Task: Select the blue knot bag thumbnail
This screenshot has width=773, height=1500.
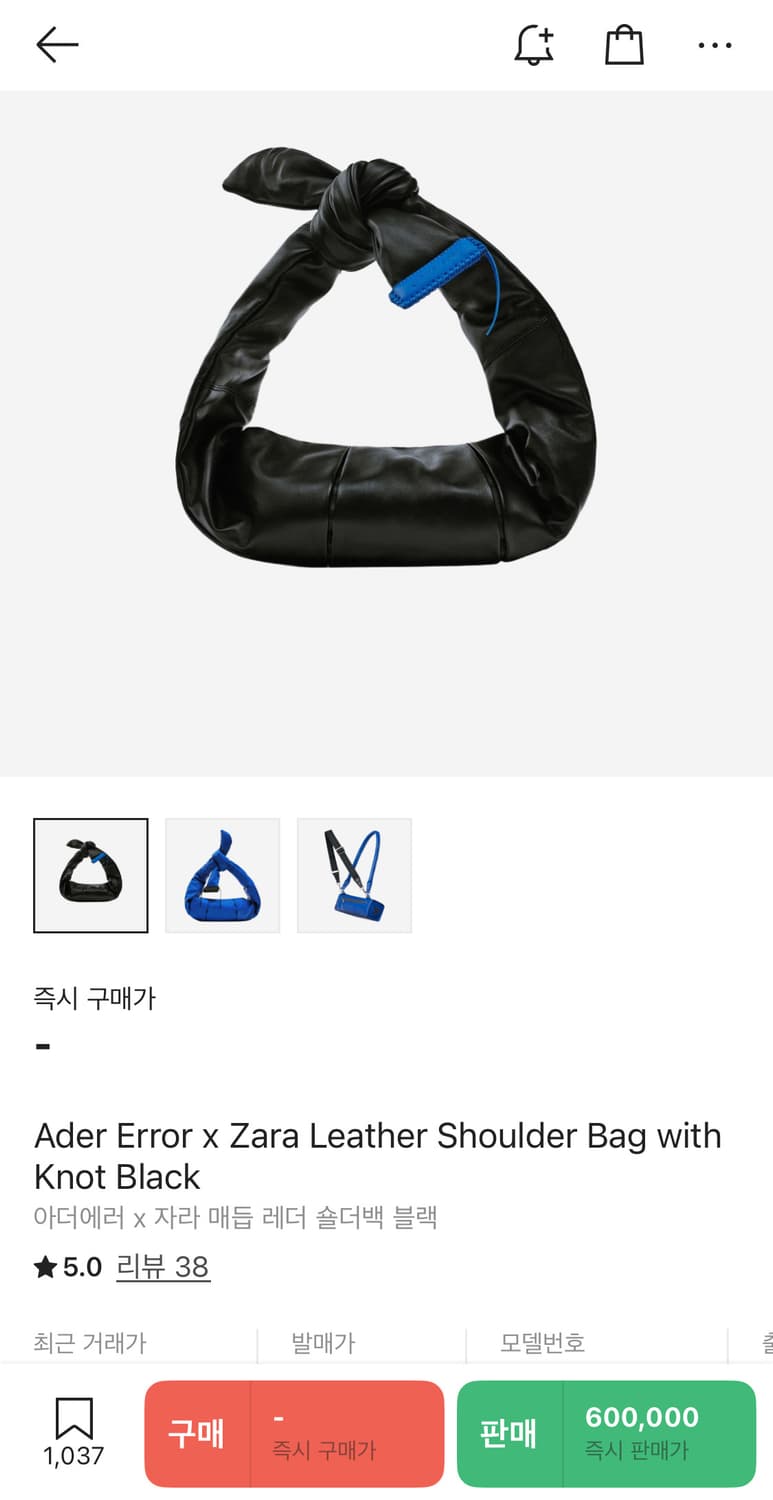Action: 223,875
